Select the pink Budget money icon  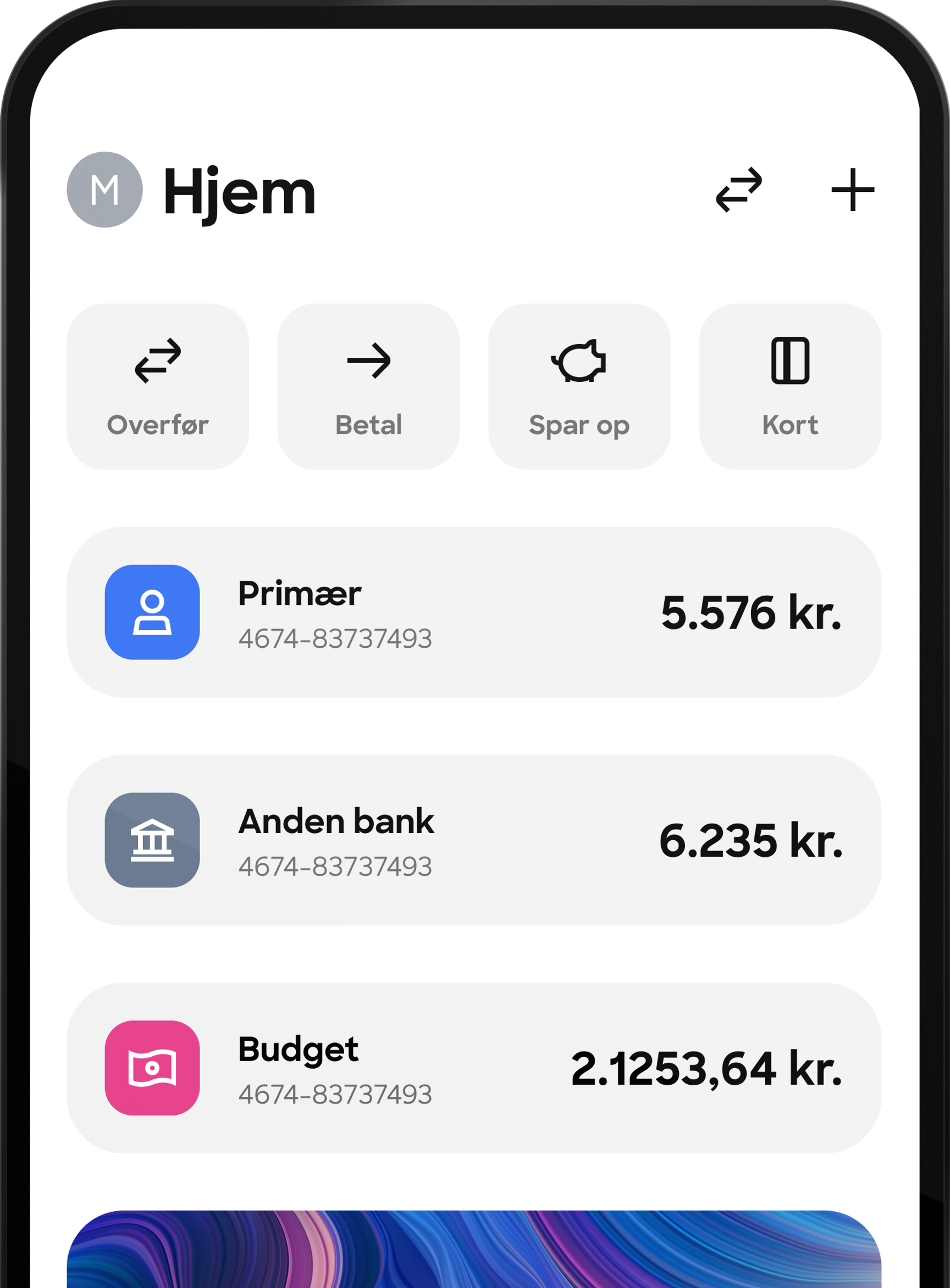(151, 1069)
